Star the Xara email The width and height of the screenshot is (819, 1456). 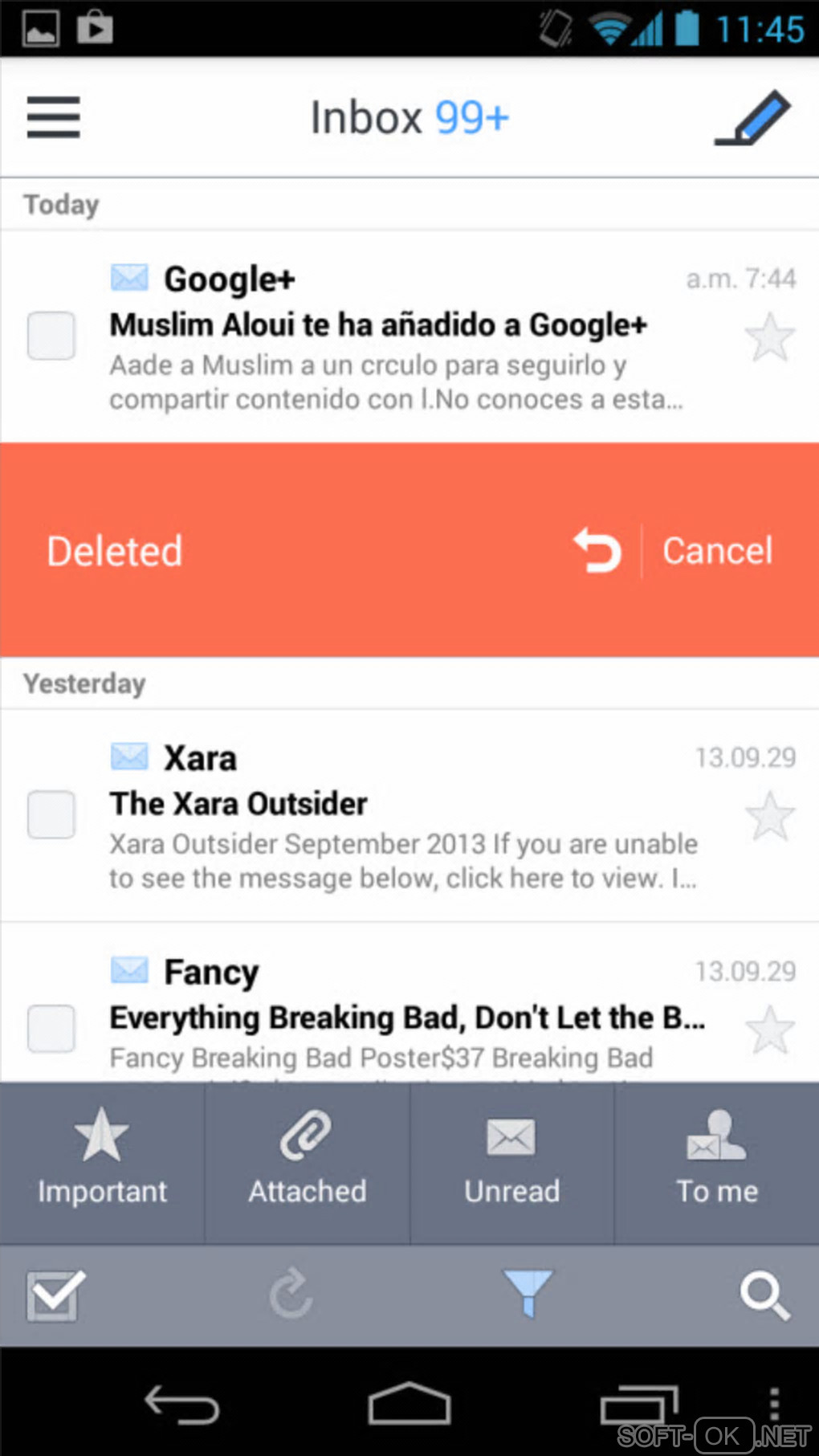(769, 816)
